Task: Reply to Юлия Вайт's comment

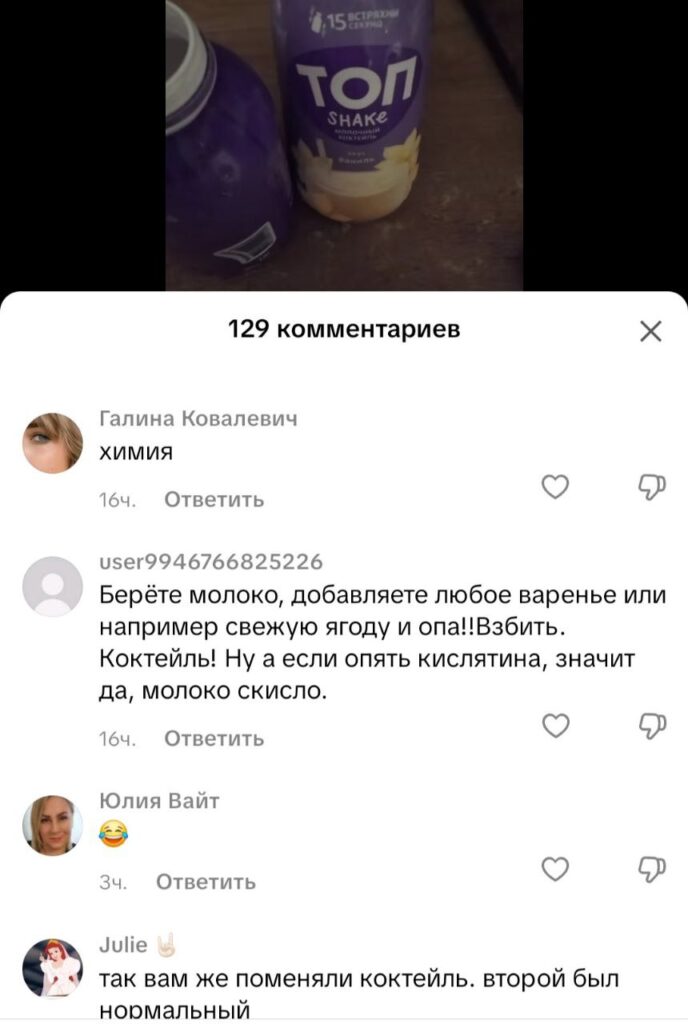Action: 206,882
